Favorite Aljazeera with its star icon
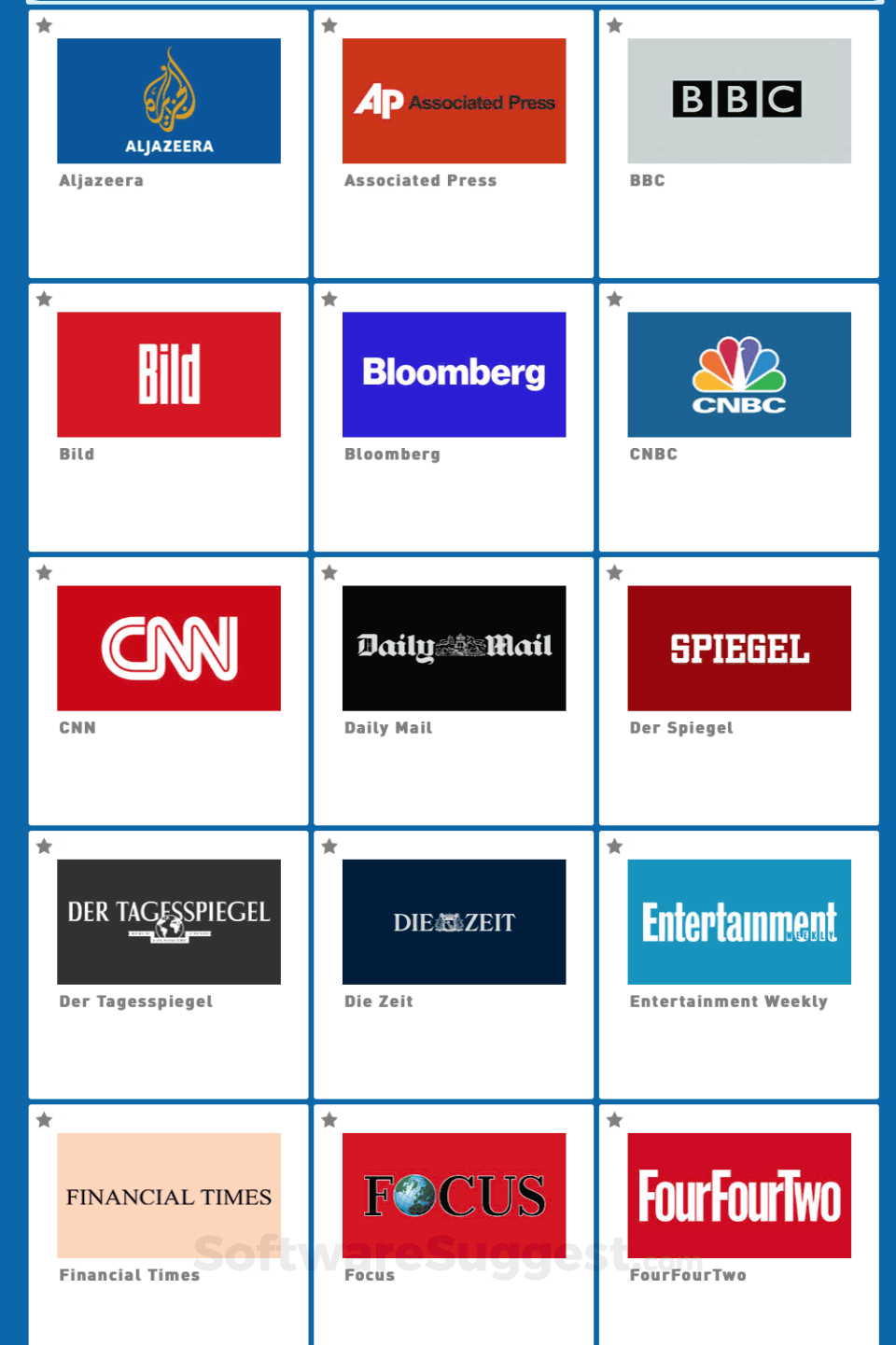The height and width of the screenshot is (1345, 896). (44, 25)
